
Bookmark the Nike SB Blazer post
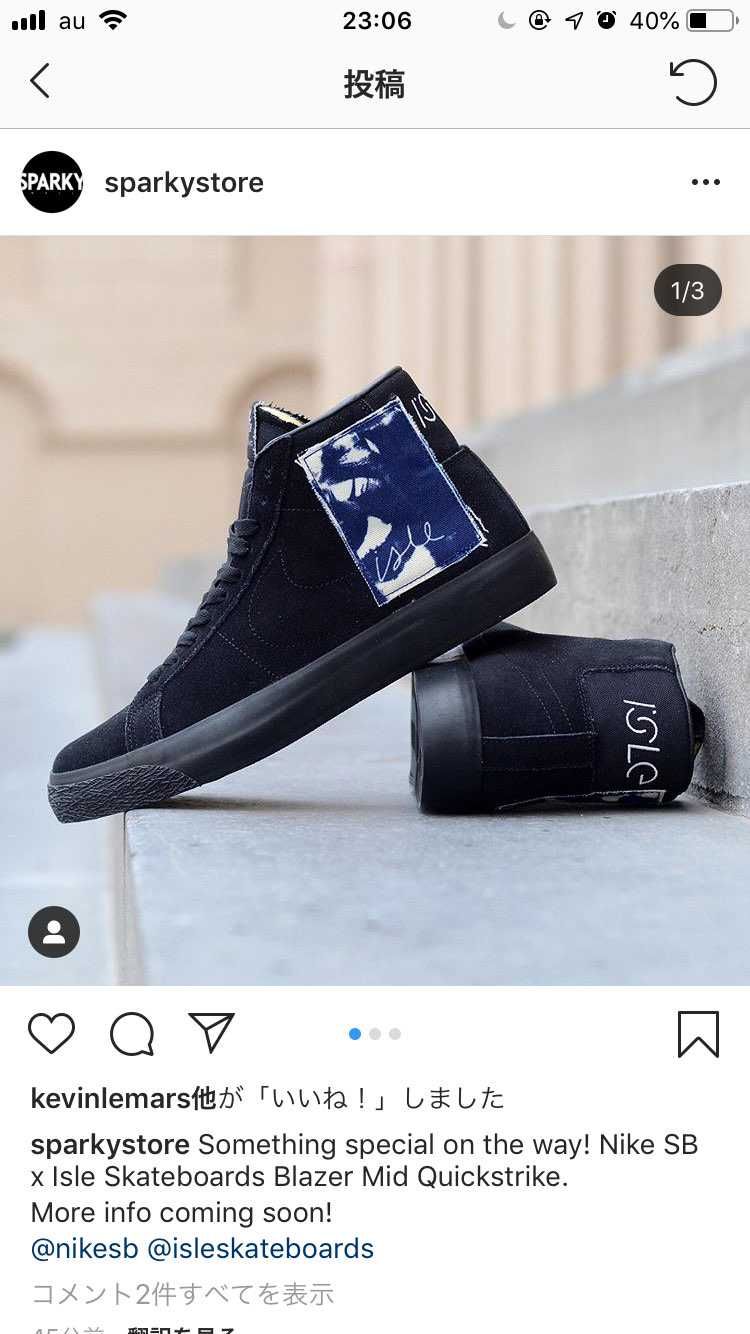[x=698, y=1033]
